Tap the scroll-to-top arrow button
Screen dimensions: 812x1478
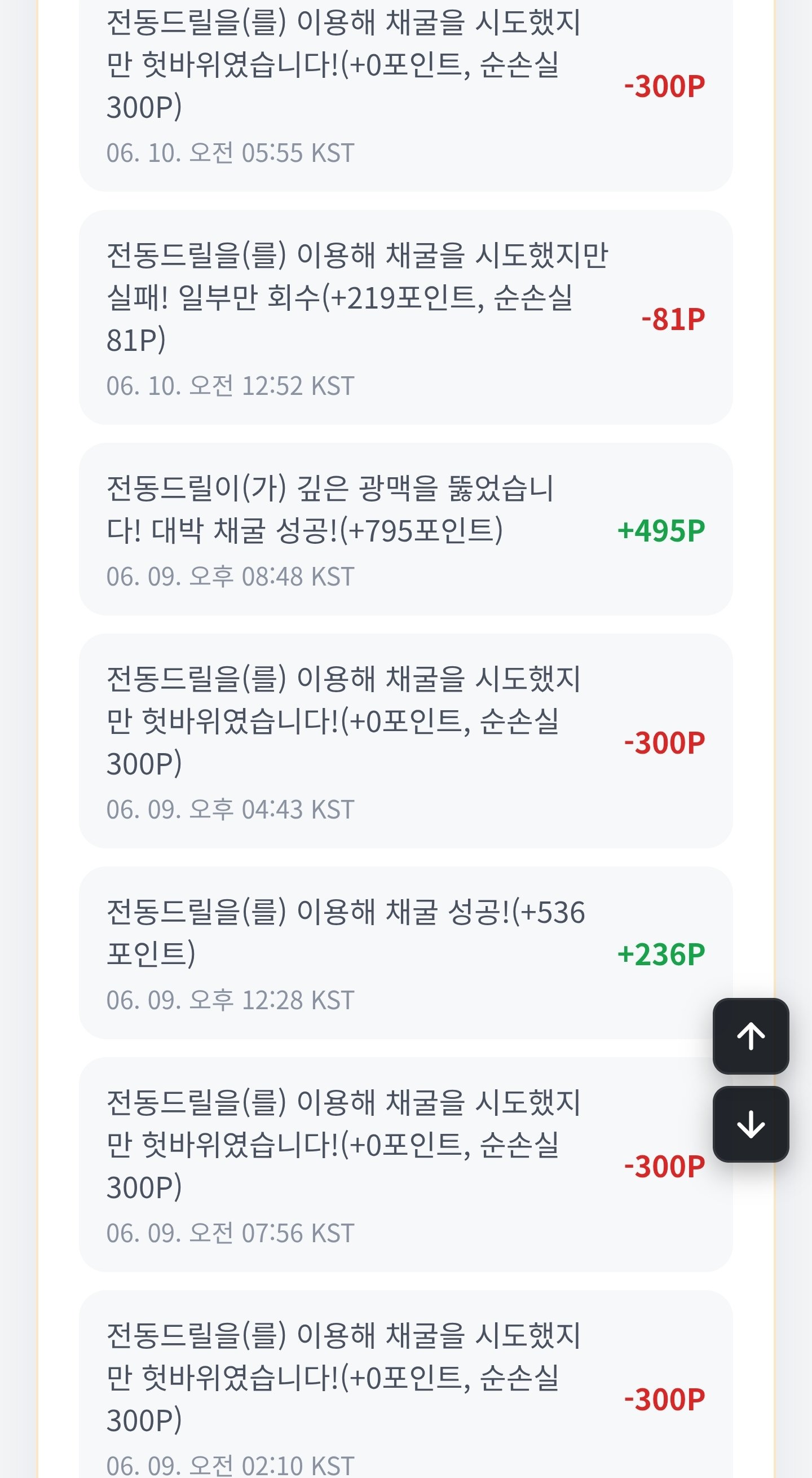coord(751,1036)
